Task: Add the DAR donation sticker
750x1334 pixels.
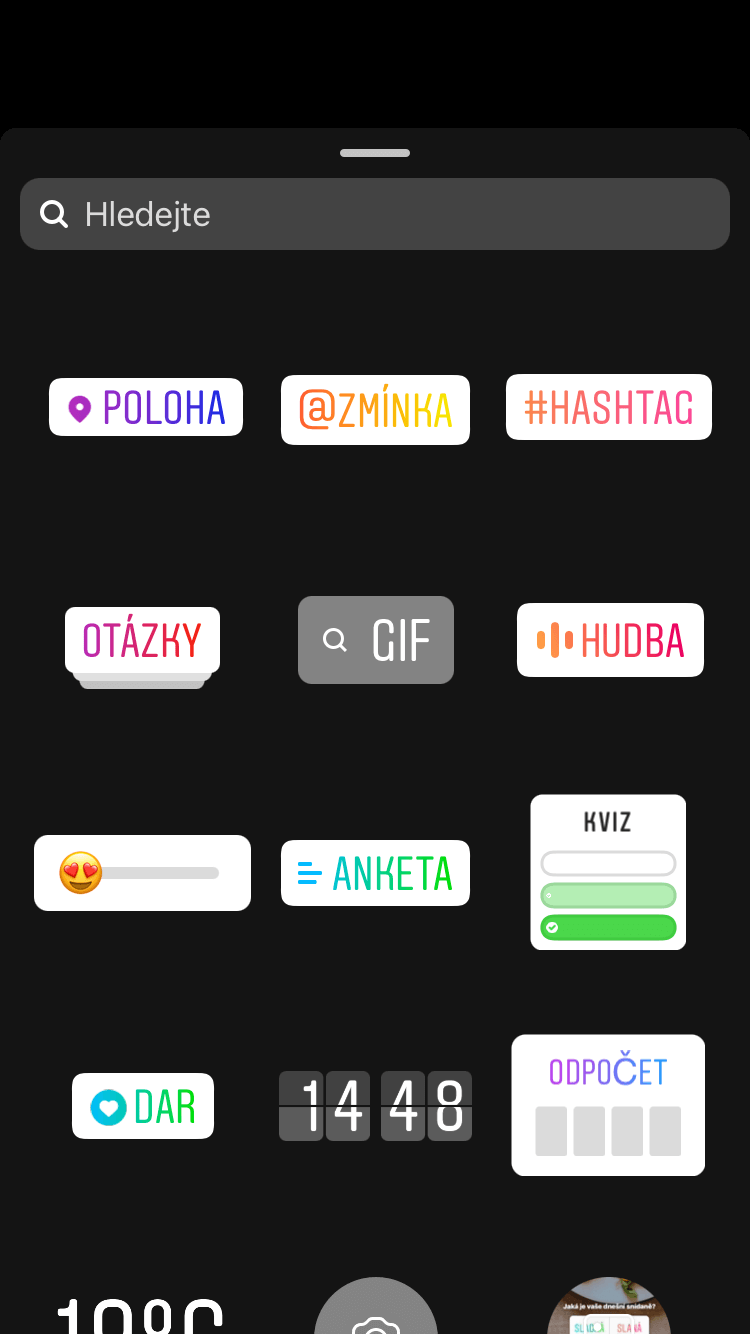Action: [143, 1106]
